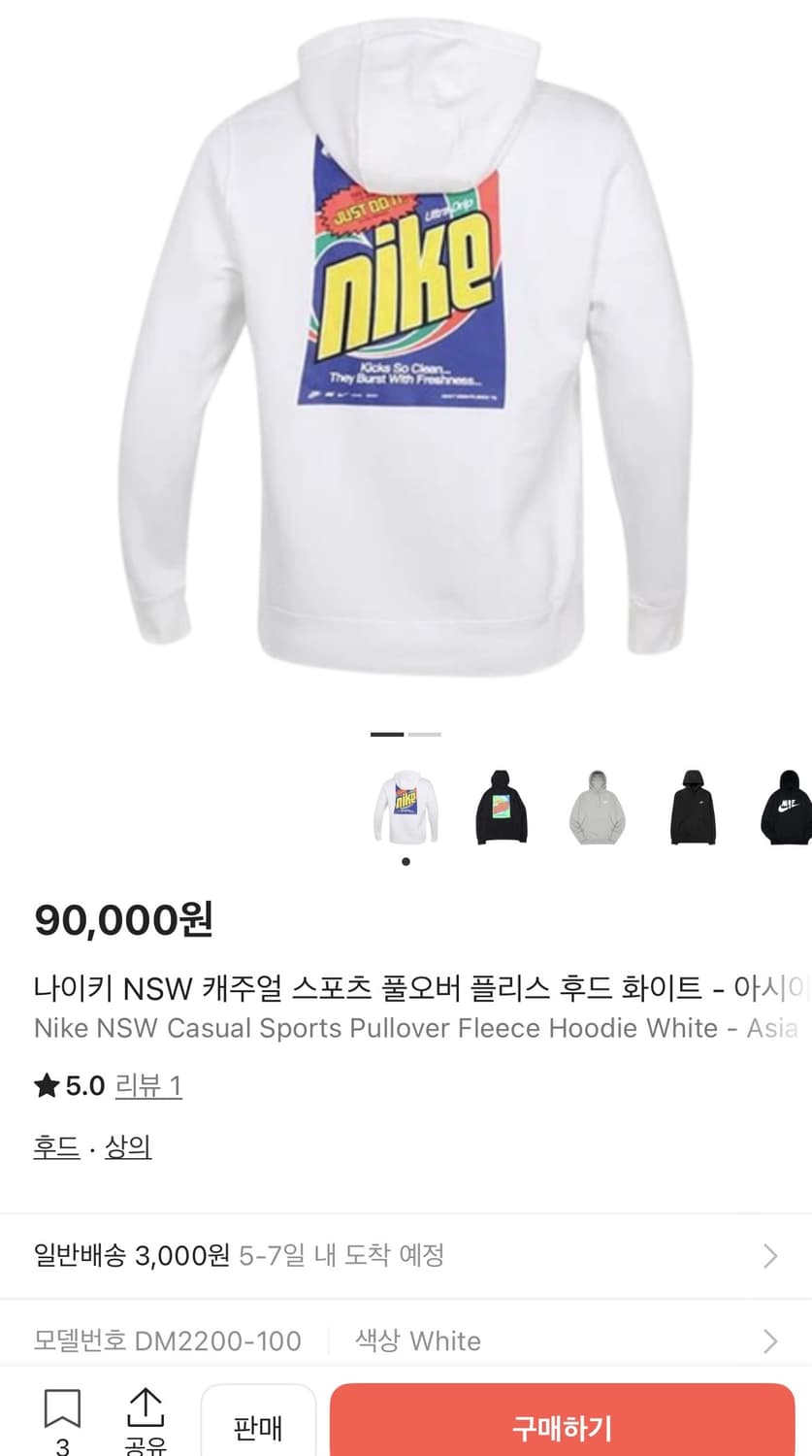Image resolution: width=812 pixels, height=1456 pixels.
Task: Select the 상의 category tag
Action: pos(127,1146)
